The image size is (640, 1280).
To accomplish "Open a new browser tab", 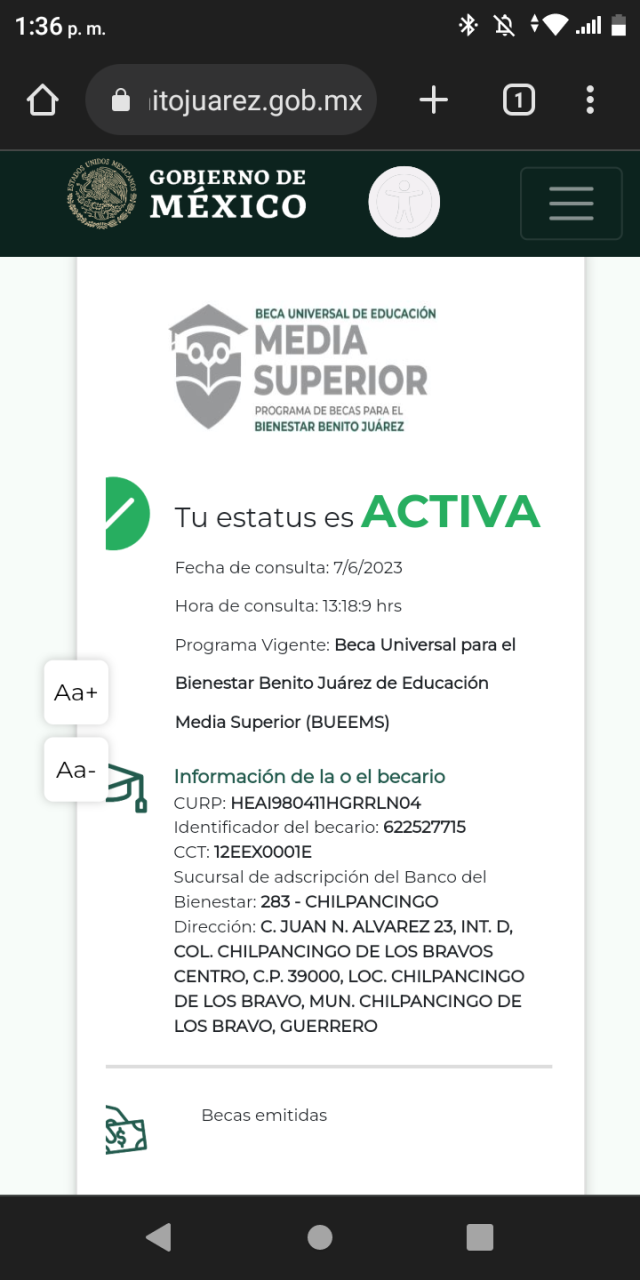I will point(433,100).
